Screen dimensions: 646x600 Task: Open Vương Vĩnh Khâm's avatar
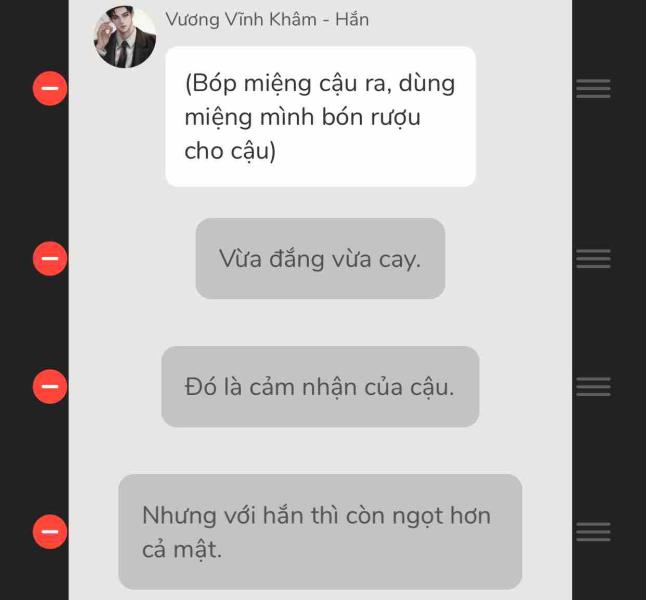click(x=125, y=38)
